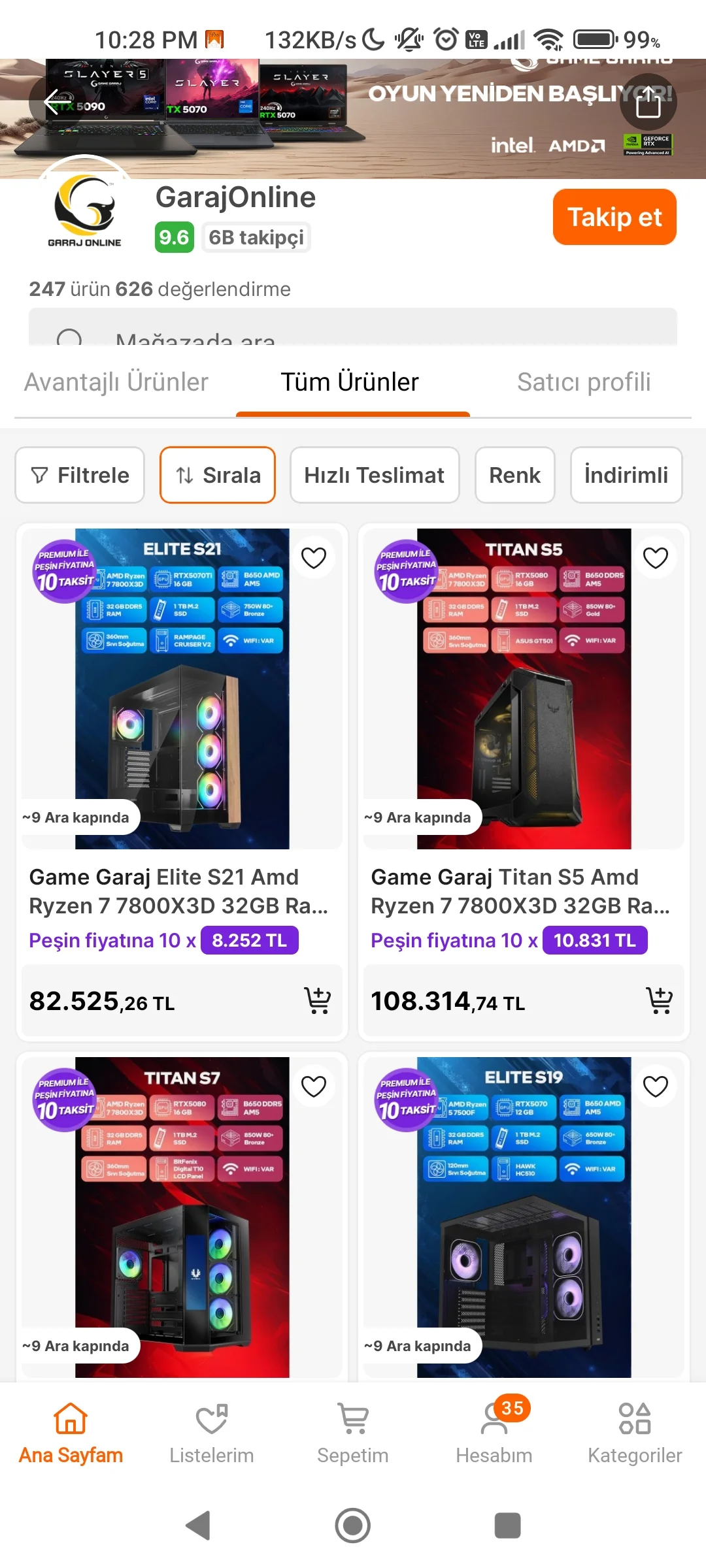Favorite the Titan S7 product
This screenshot has width=706, height=1568.
314,1086
